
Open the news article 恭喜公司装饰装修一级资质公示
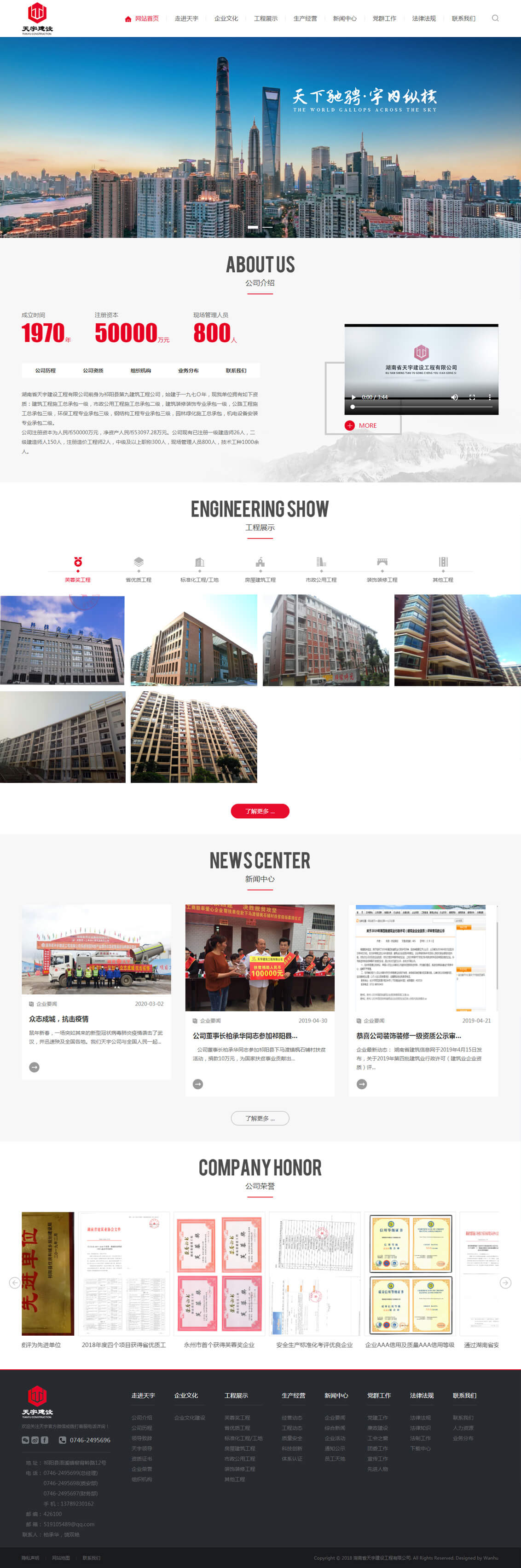click(408, 1035)
